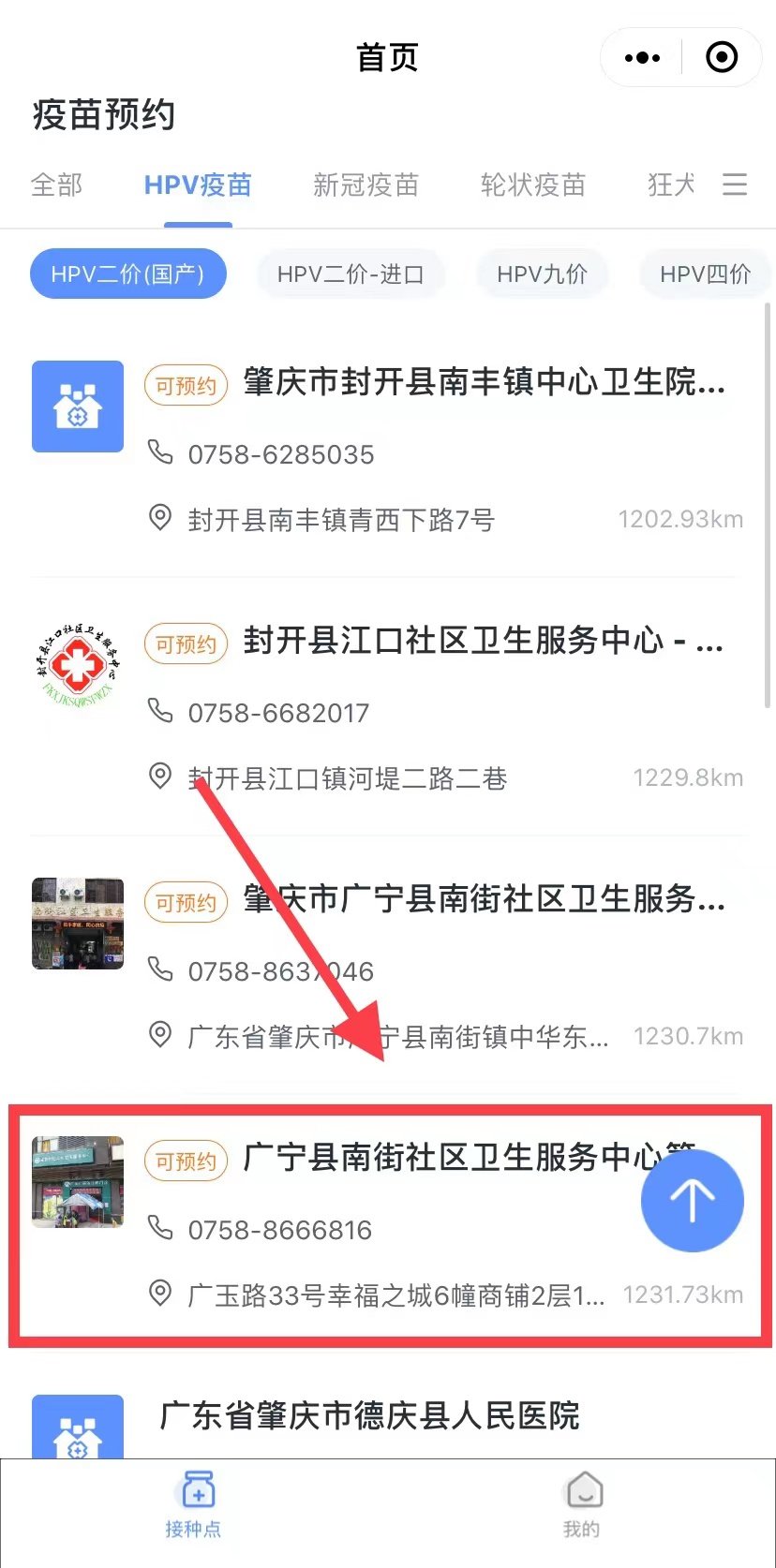Filter by HPV四价 chip
The height and width of the screenshot is (1568, 776).
point(705,274)
